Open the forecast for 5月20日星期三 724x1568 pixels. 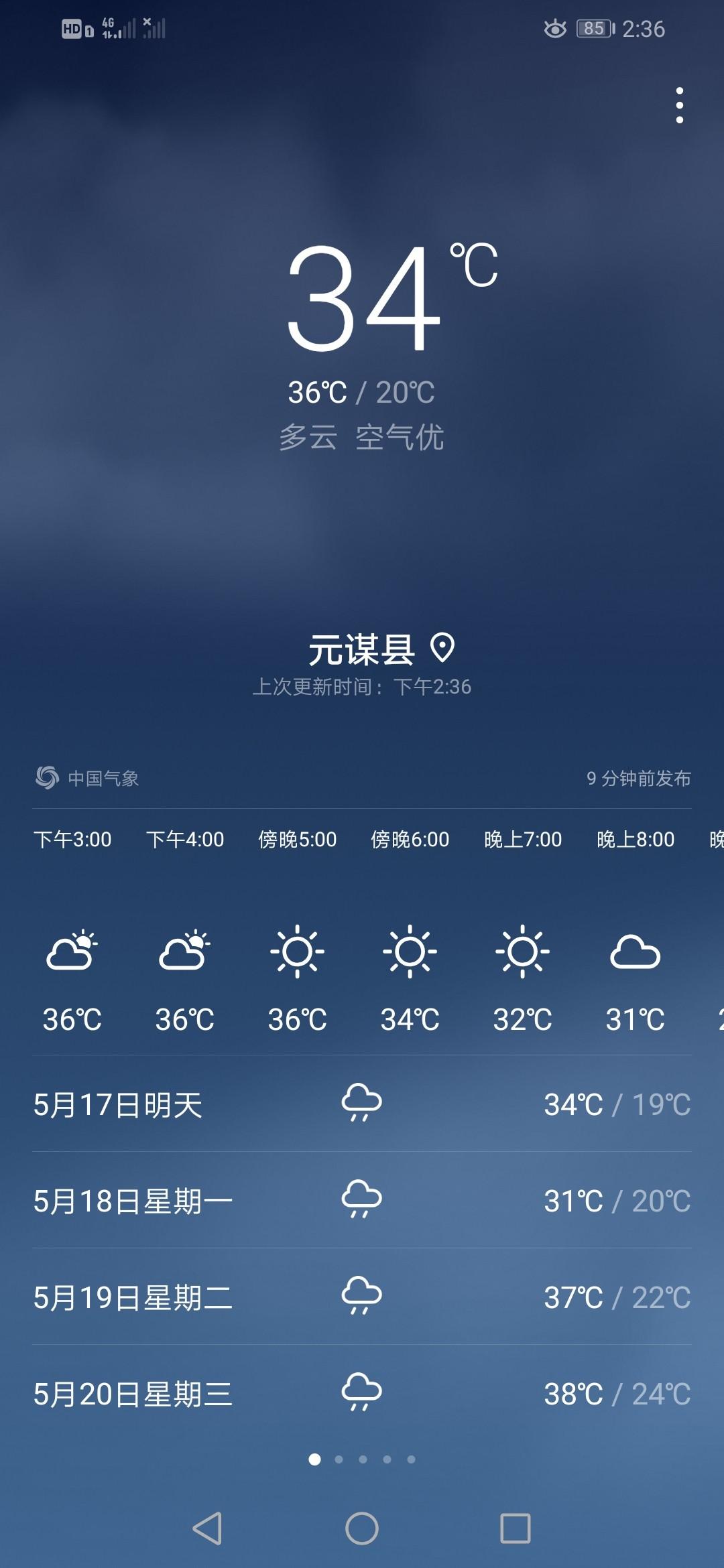point(362,1393)
